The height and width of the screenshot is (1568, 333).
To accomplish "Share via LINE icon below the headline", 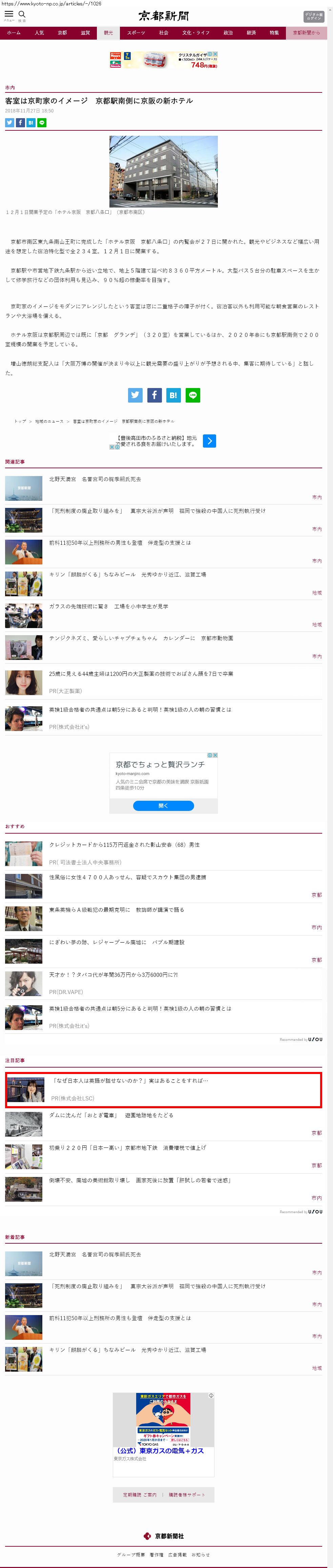I will 42,123.
